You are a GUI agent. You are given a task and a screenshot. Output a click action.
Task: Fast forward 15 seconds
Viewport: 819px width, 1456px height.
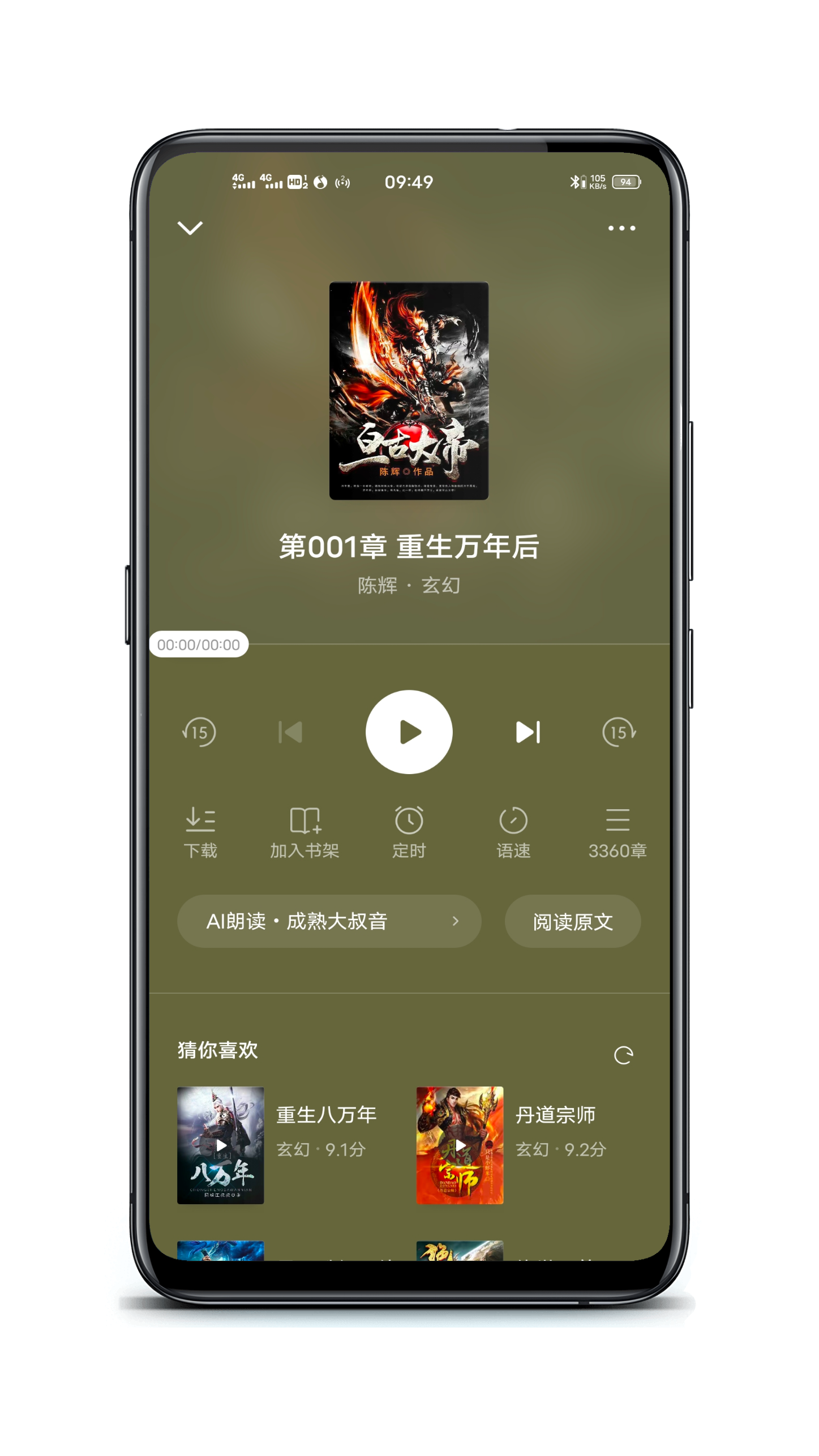619,732
